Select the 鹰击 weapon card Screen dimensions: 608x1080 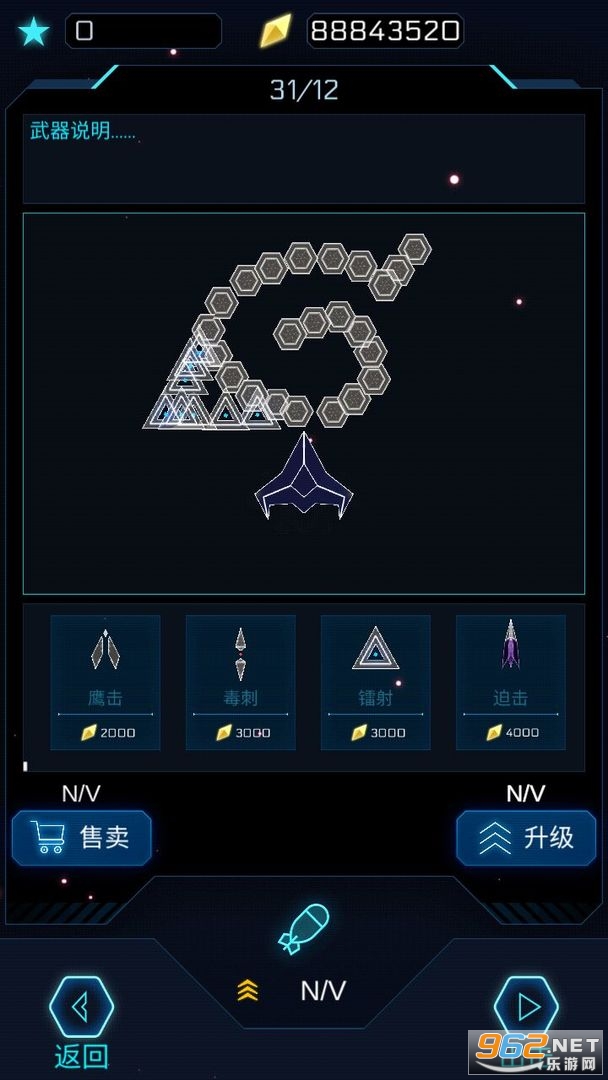tap(105, 682)
